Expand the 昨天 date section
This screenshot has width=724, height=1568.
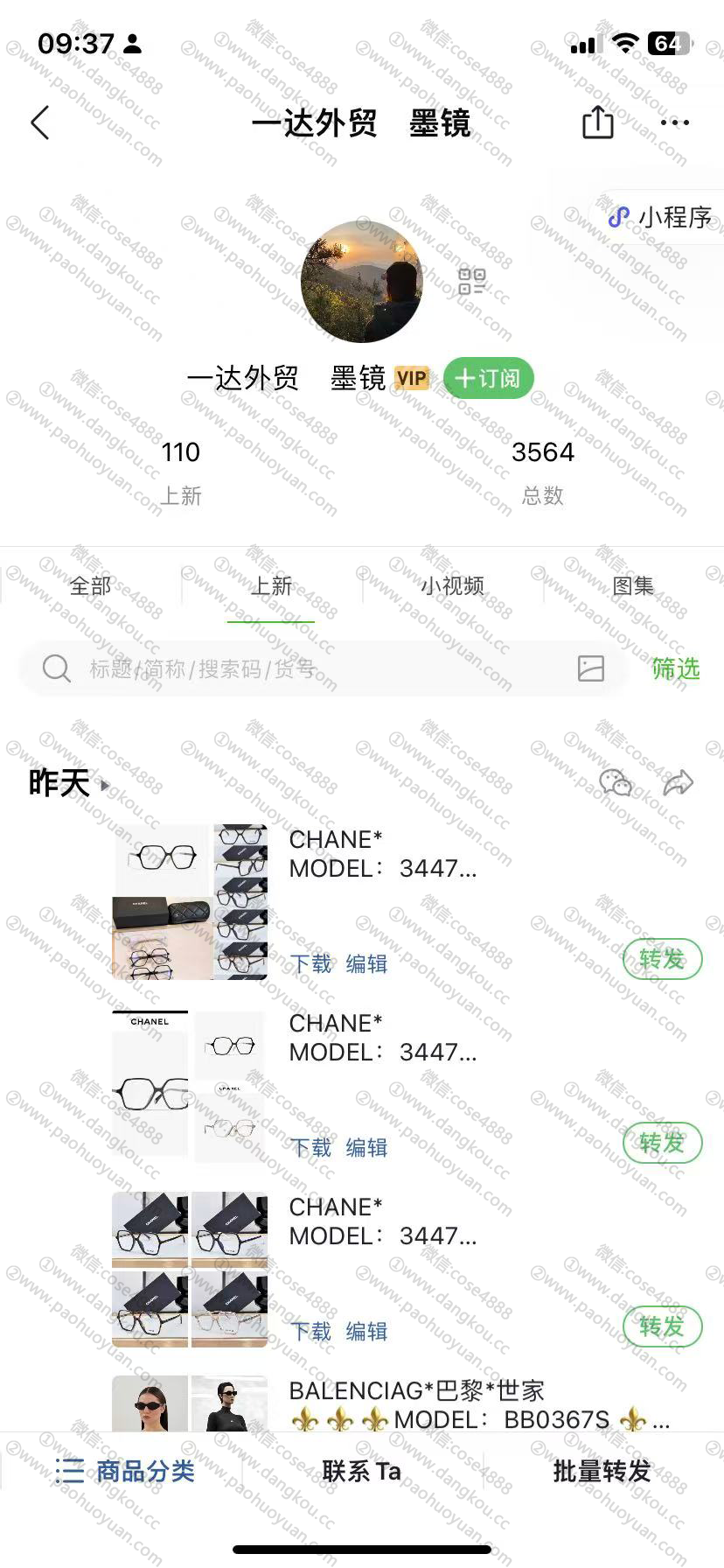click(69, 782)
